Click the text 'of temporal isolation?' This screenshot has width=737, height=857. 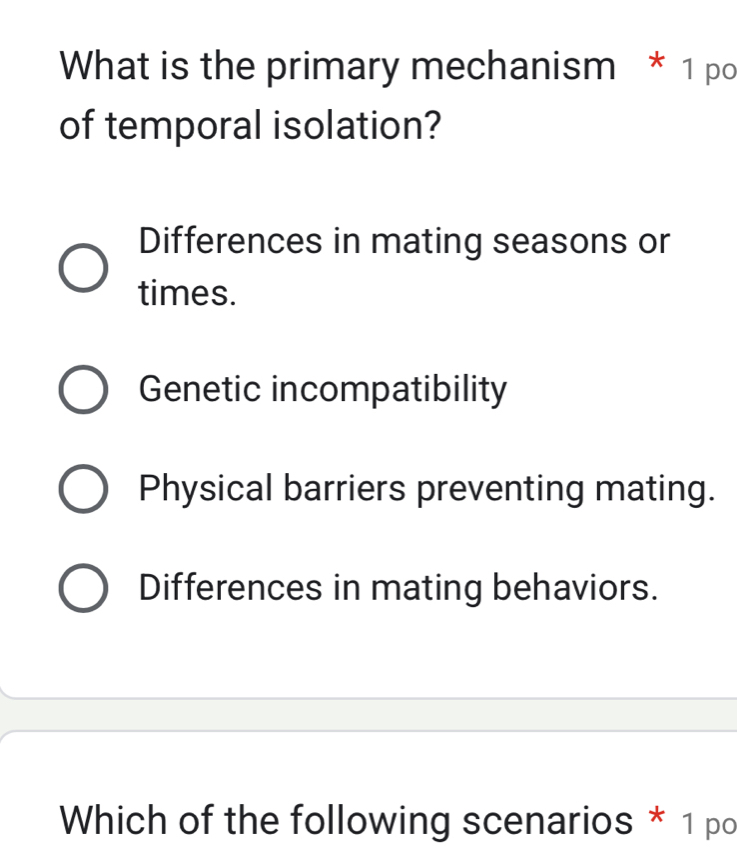click(249, 126)
